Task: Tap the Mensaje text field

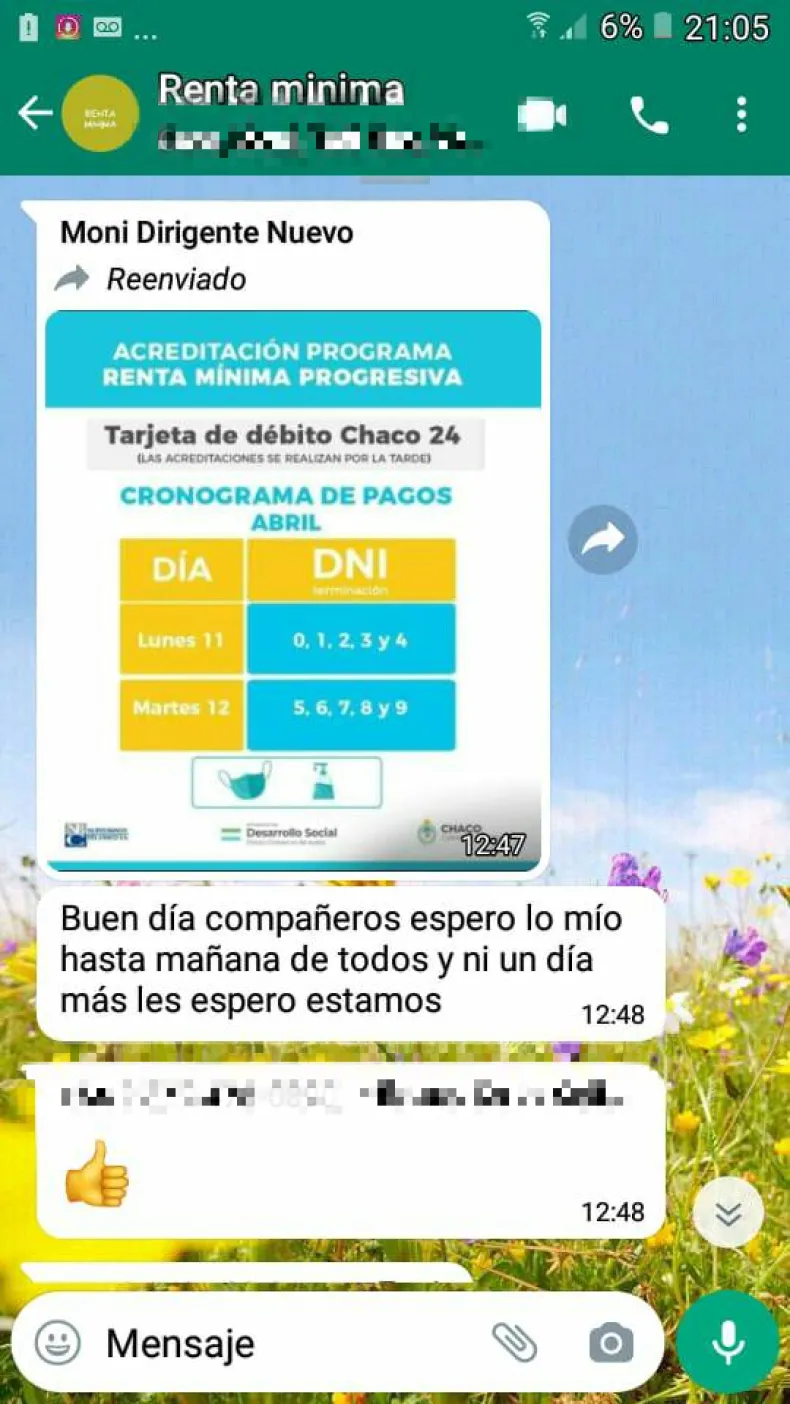Action: (x=290, y=1343)
